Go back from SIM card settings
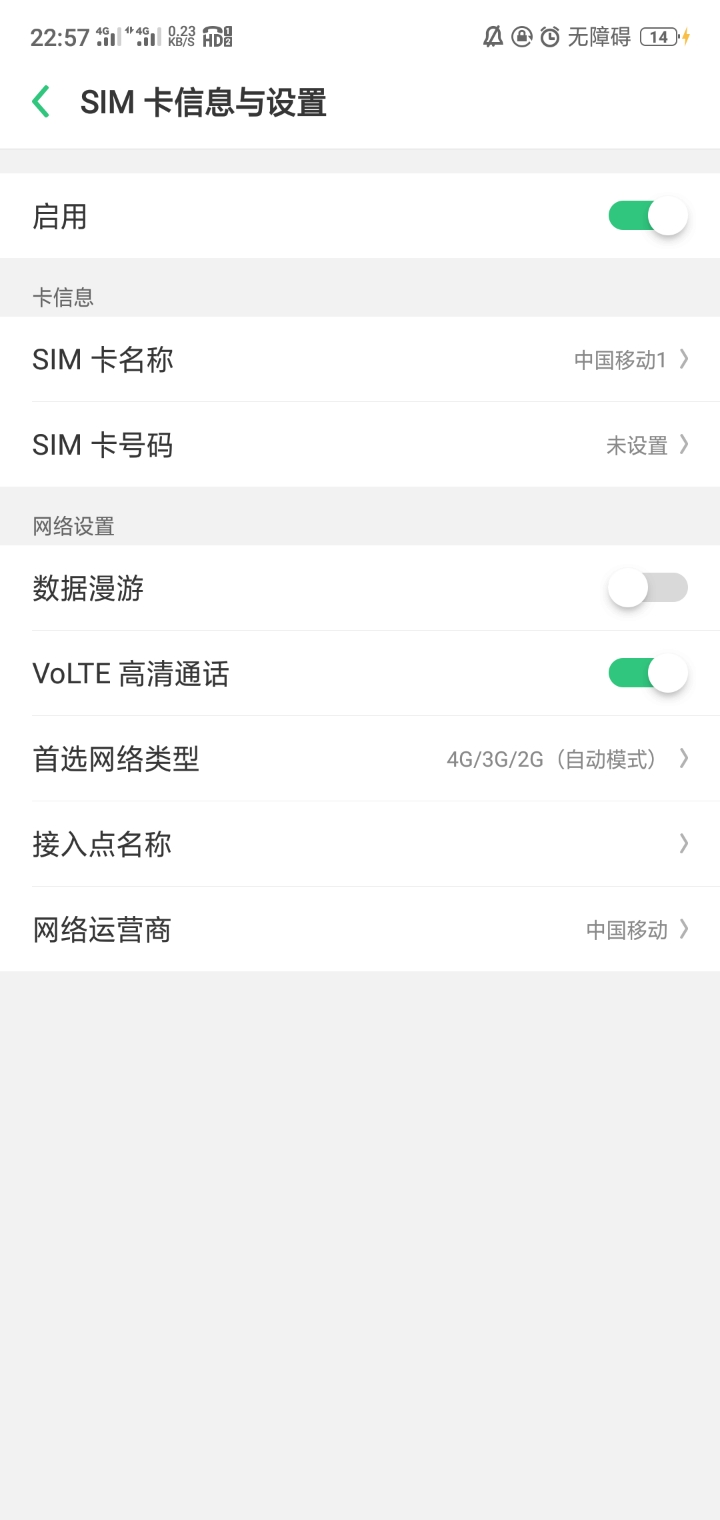The image size is (720, 1520). click(x=41, y=102)
